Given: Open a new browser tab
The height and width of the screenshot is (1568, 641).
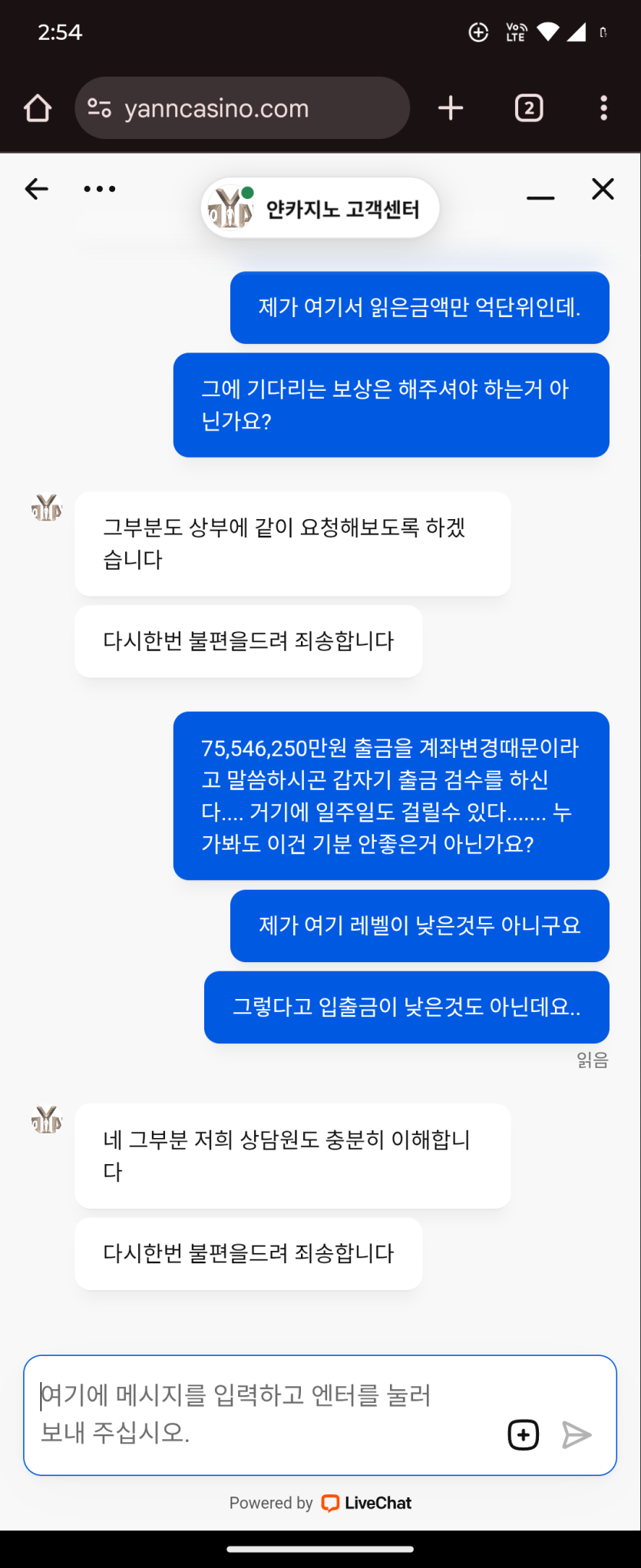Looking at the screenshot, I should [x=451, y=108].
